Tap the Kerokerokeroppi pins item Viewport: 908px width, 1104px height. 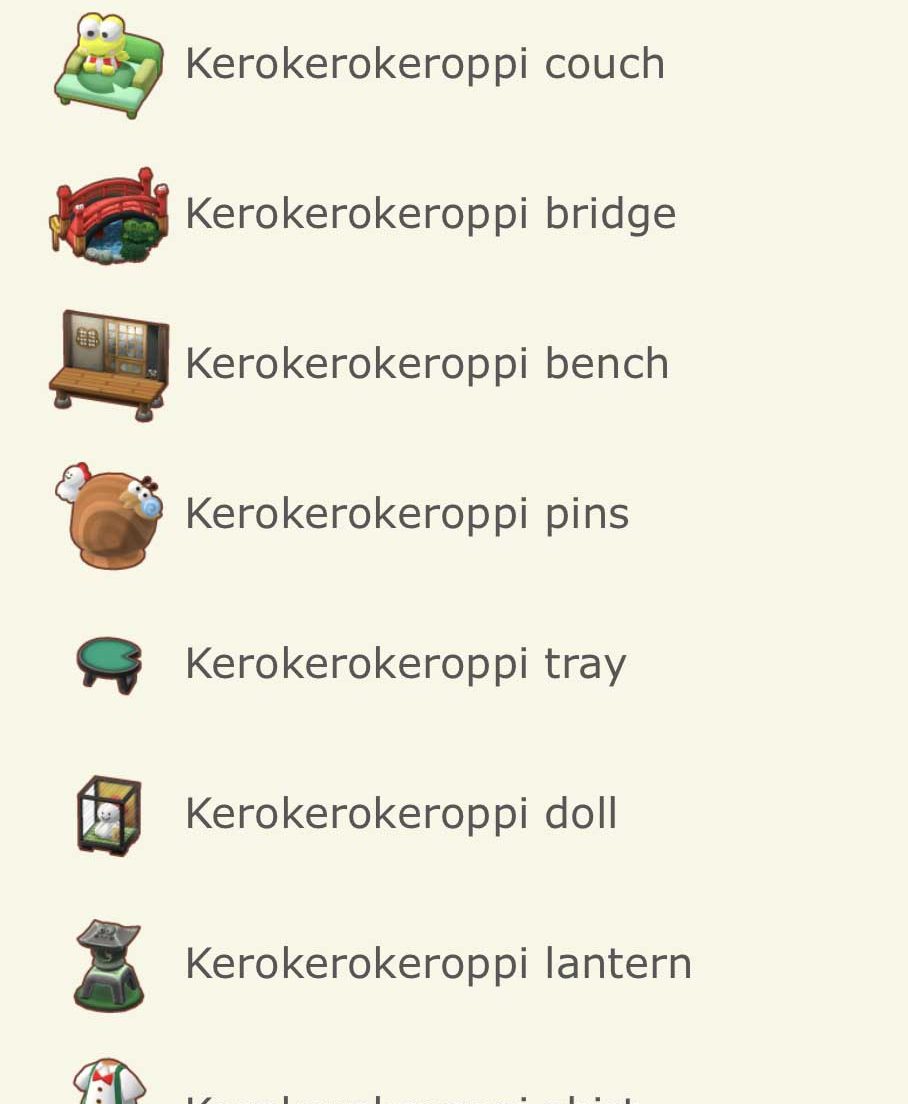tap(406, 514)
